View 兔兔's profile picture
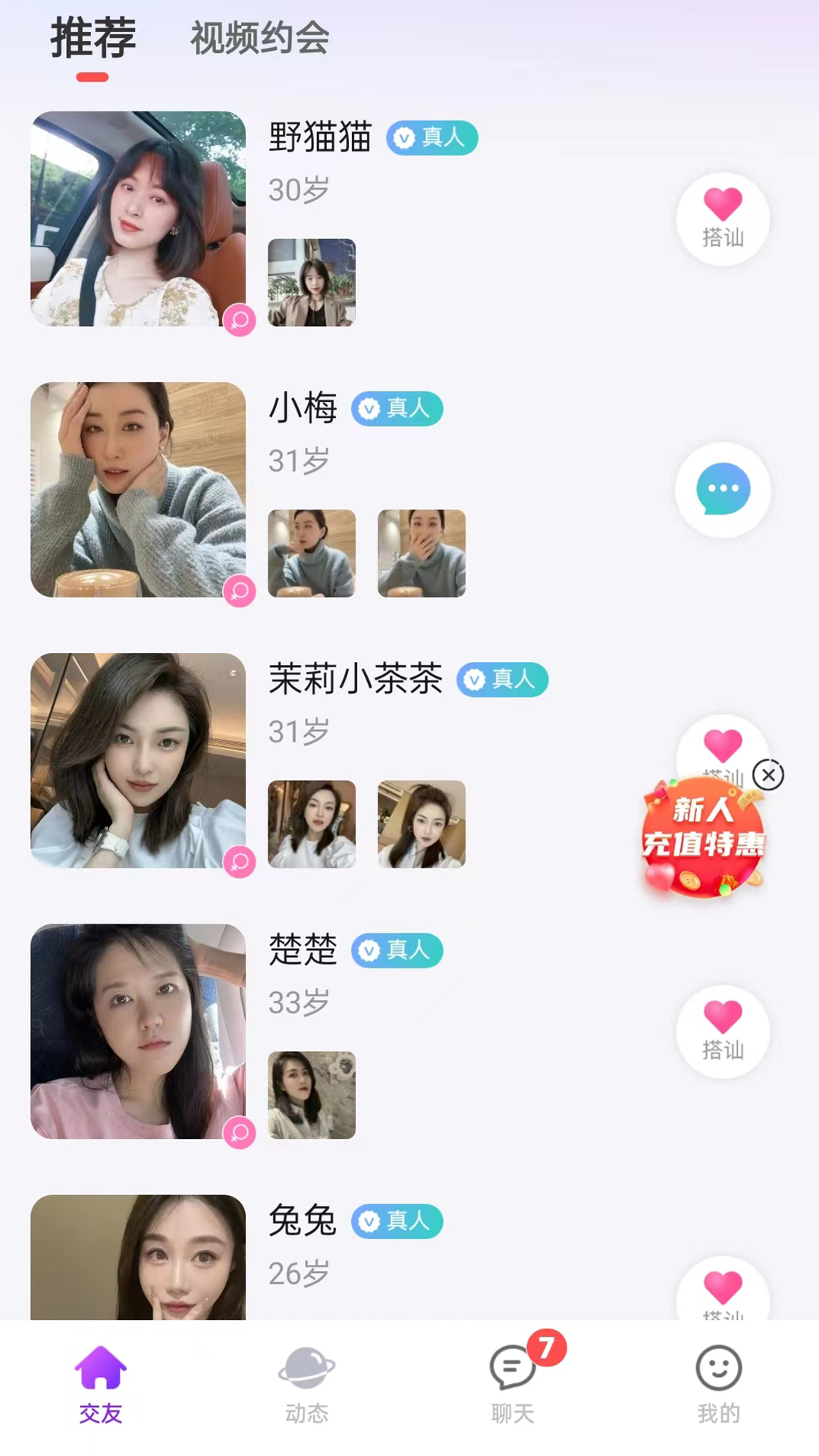 (138, 1257)
